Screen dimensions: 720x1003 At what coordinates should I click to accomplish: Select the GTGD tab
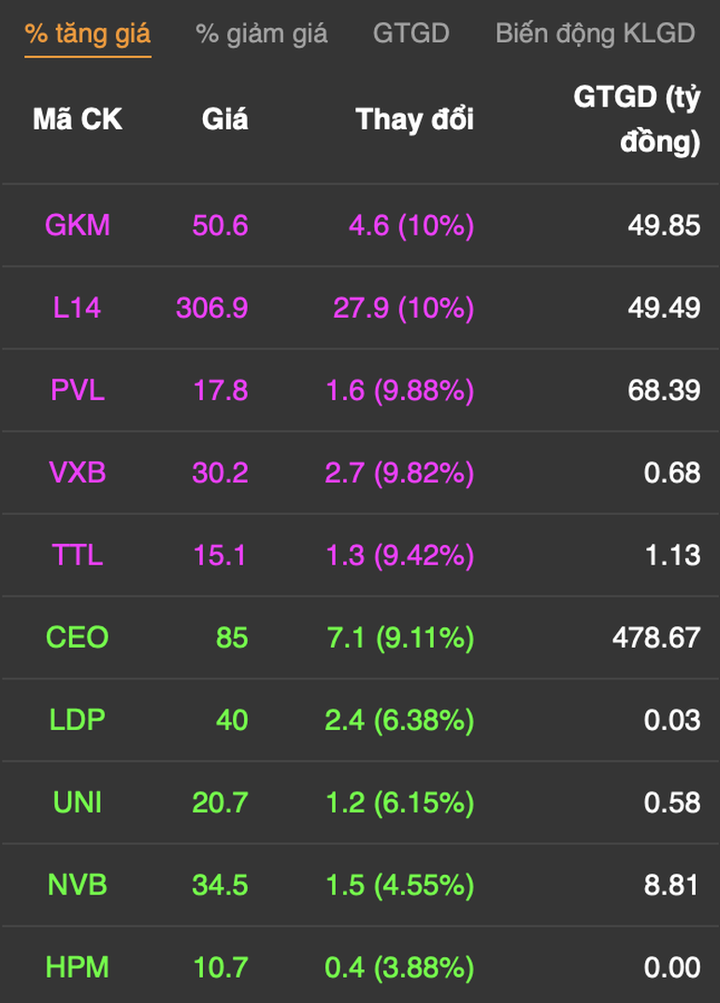(x=411, y=34)
